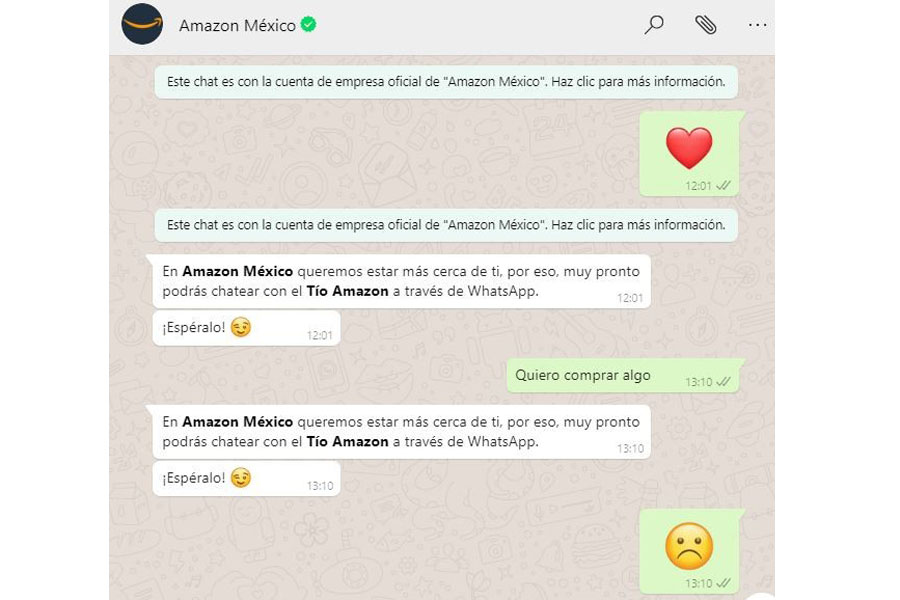Tap the Amazon México profile picture
900x600 pixels.
tap(142, 24)
